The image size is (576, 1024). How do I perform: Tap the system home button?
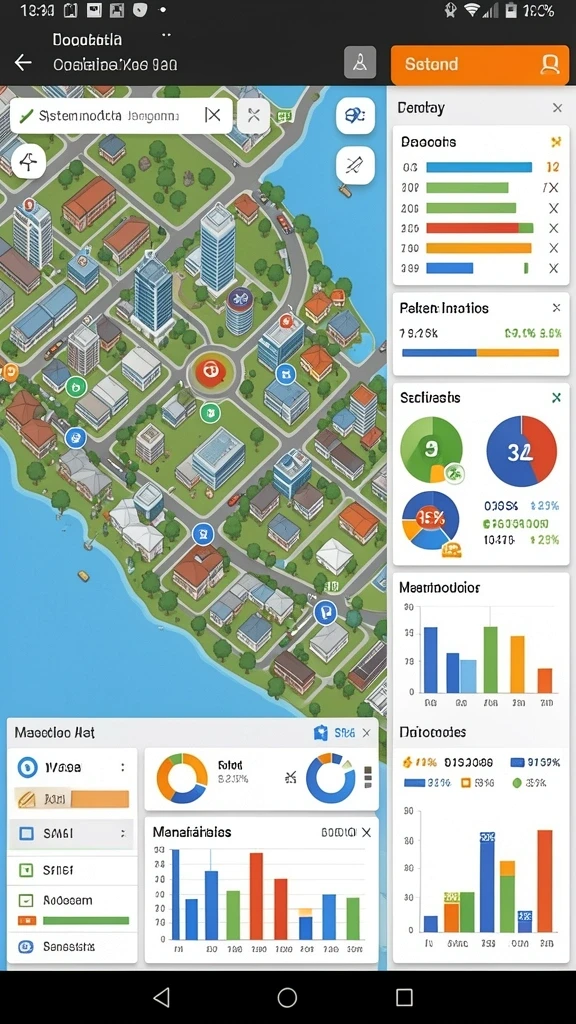pos(287,997)
